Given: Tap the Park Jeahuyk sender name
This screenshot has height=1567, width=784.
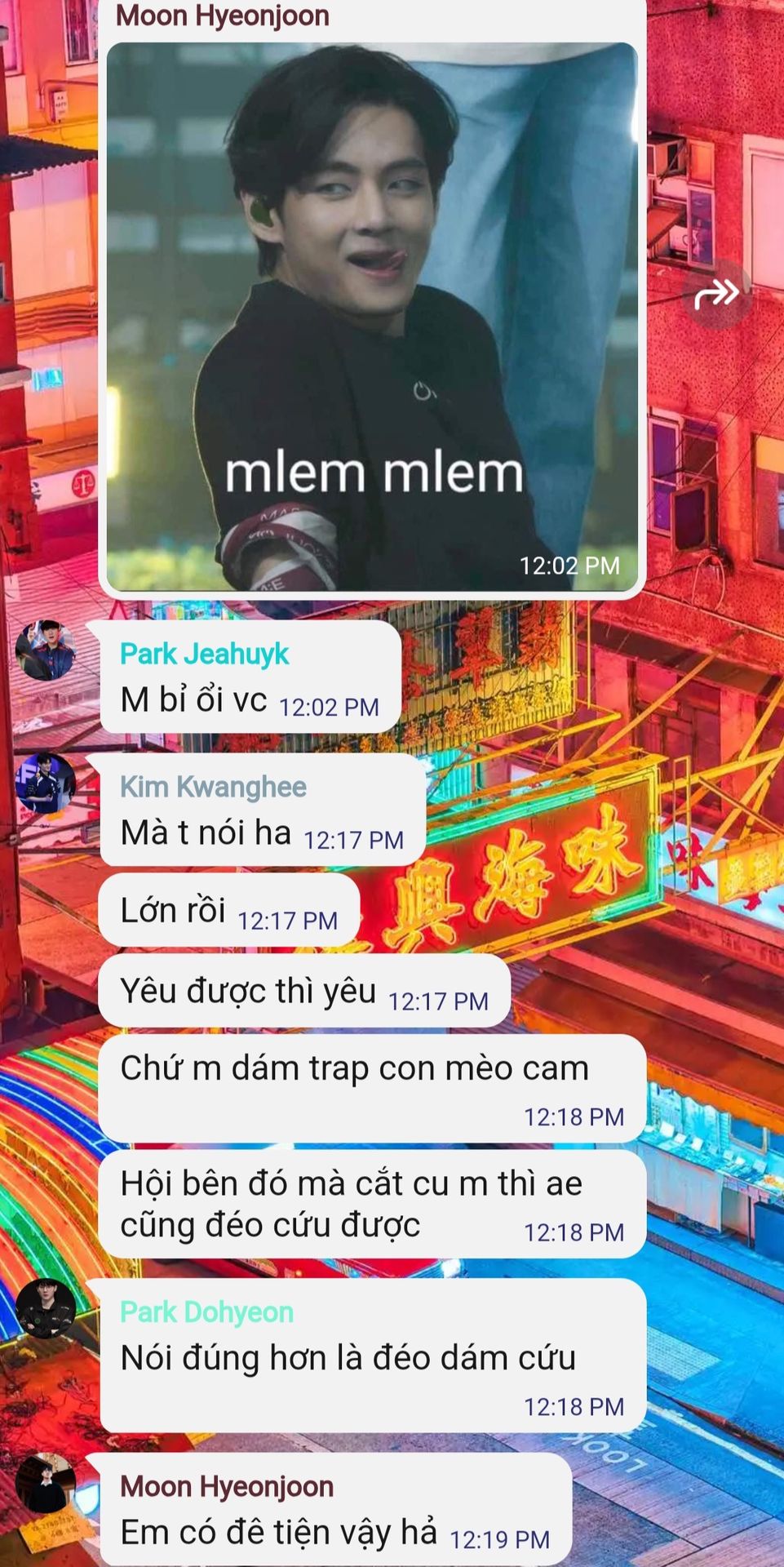Looking at the screenshot, I should [204, 654].
